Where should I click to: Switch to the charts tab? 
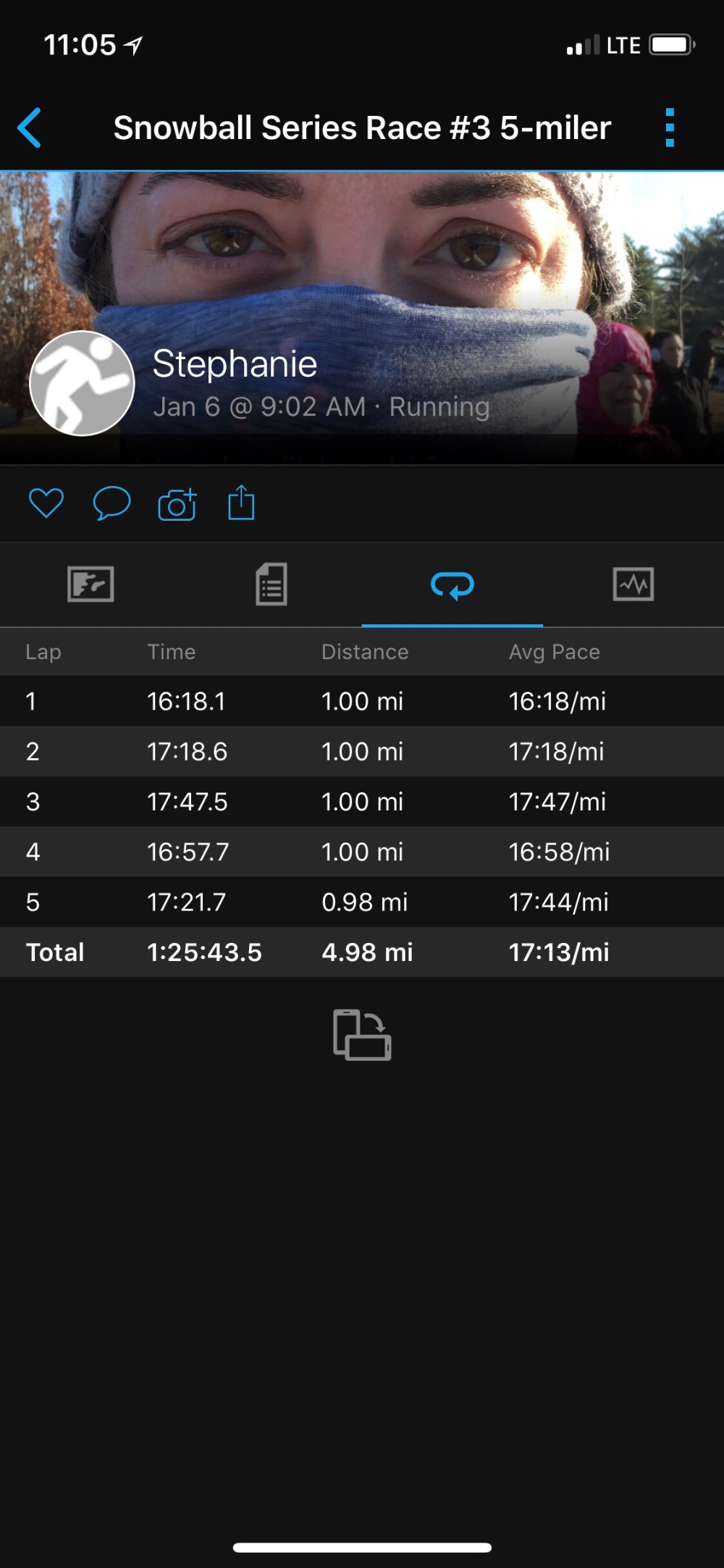click(x=633, y=584)
